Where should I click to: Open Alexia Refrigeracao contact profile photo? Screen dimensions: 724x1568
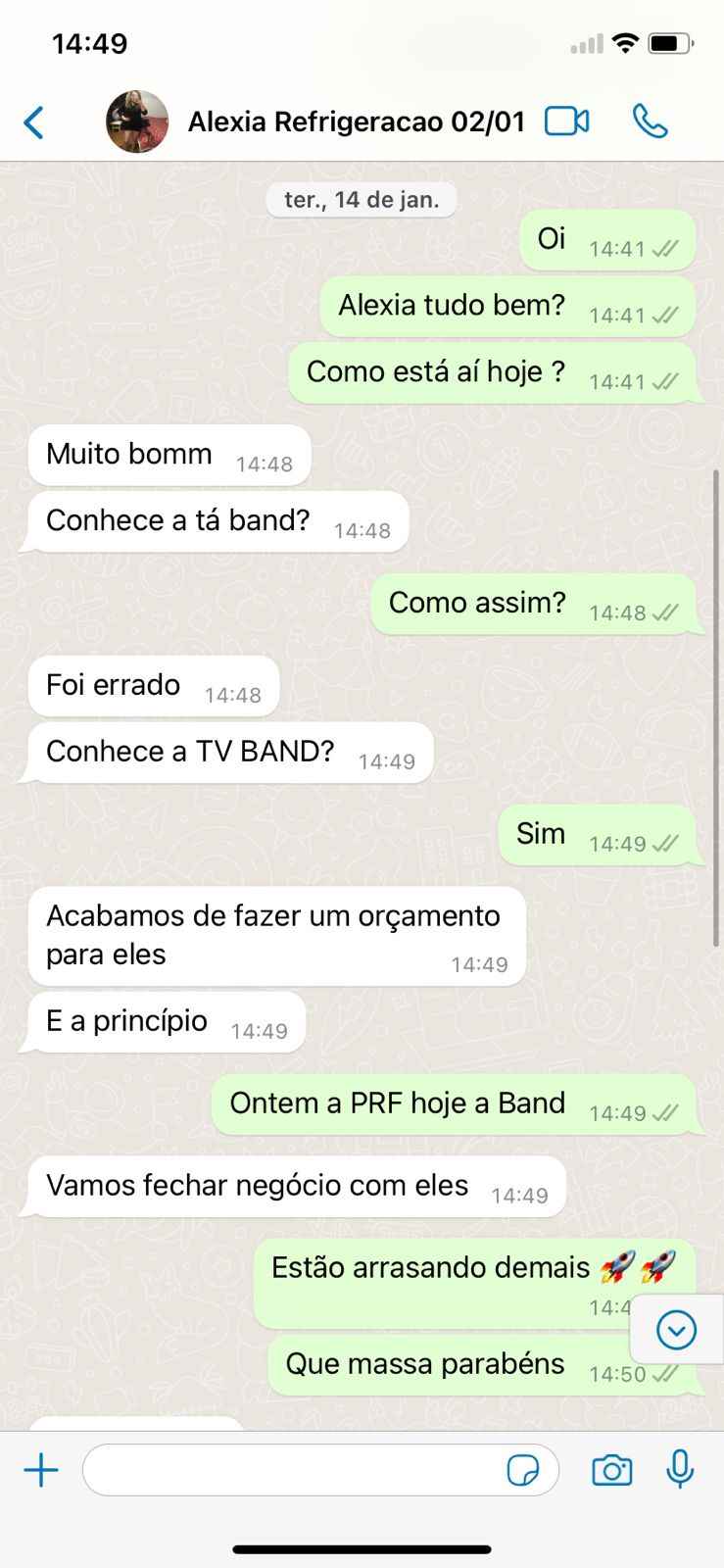tap(136, 122)
